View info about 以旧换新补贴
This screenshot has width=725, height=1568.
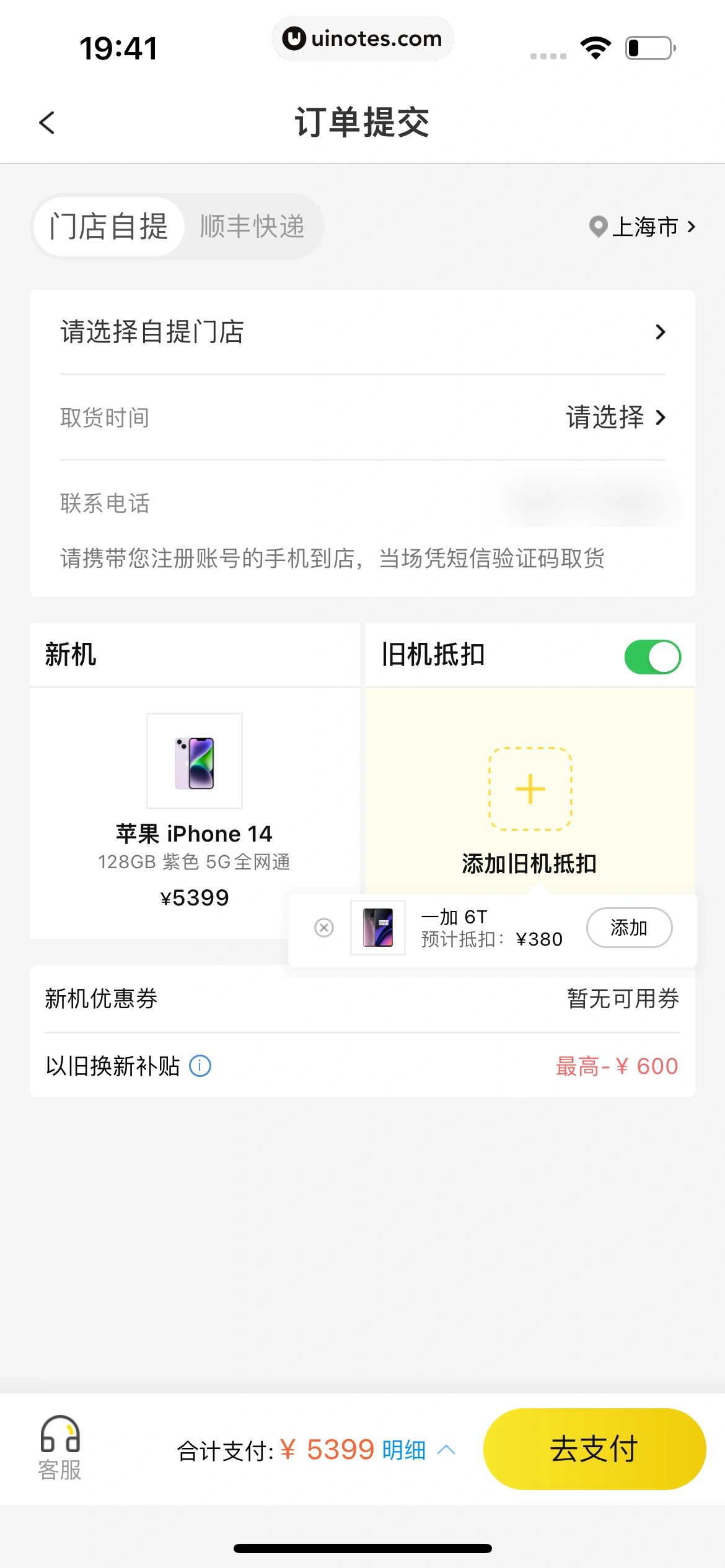point(200,1066)
